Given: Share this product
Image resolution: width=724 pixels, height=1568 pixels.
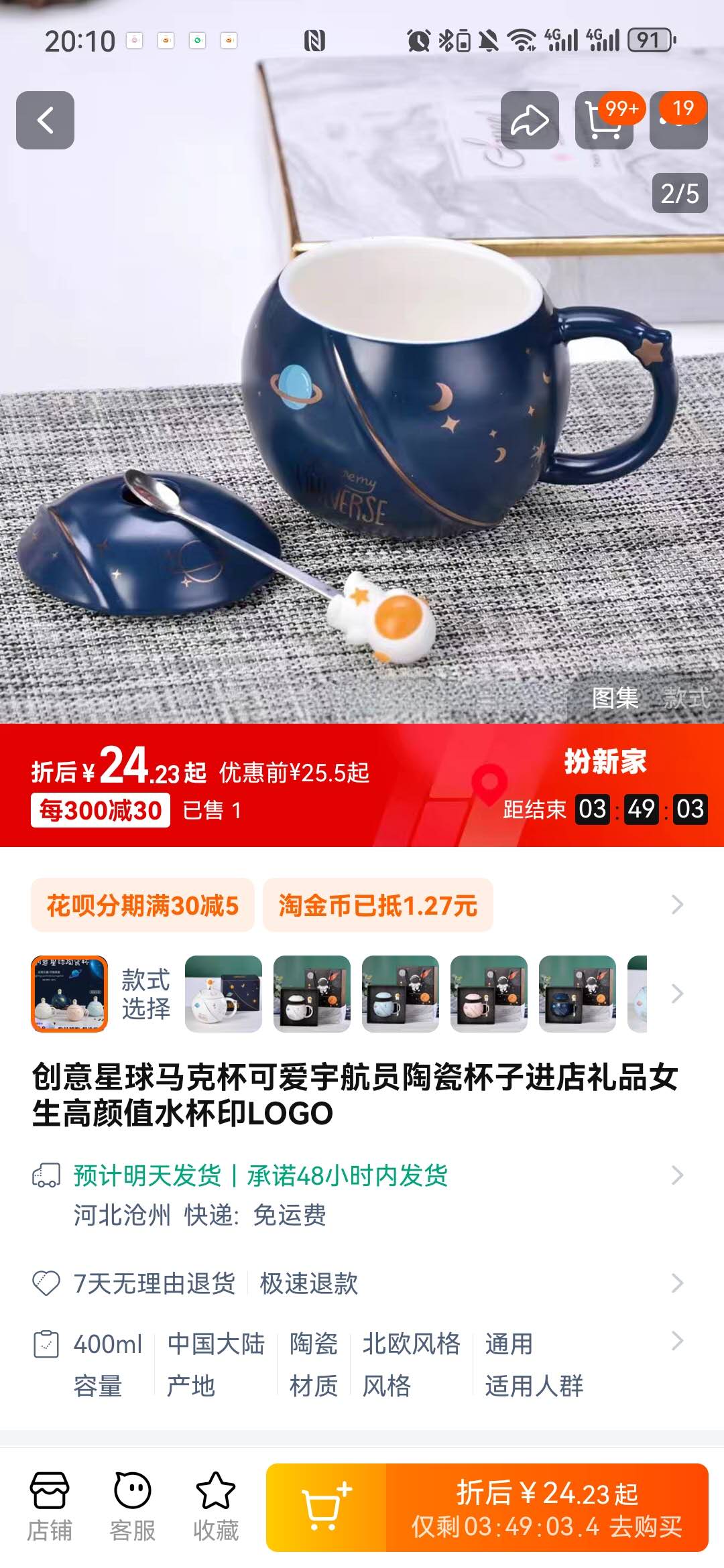Looking at the screenshot, I should [x=530, y=121].
